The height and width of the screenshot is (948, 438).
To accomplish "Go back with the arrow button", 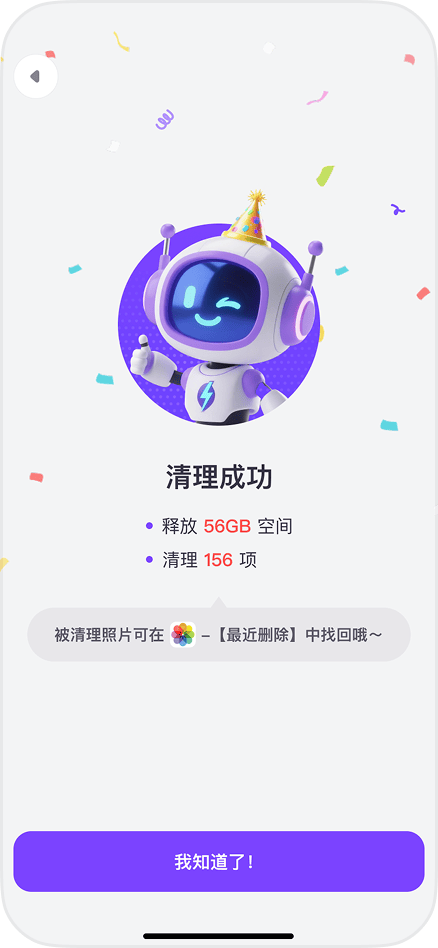I will coord(36,76).
